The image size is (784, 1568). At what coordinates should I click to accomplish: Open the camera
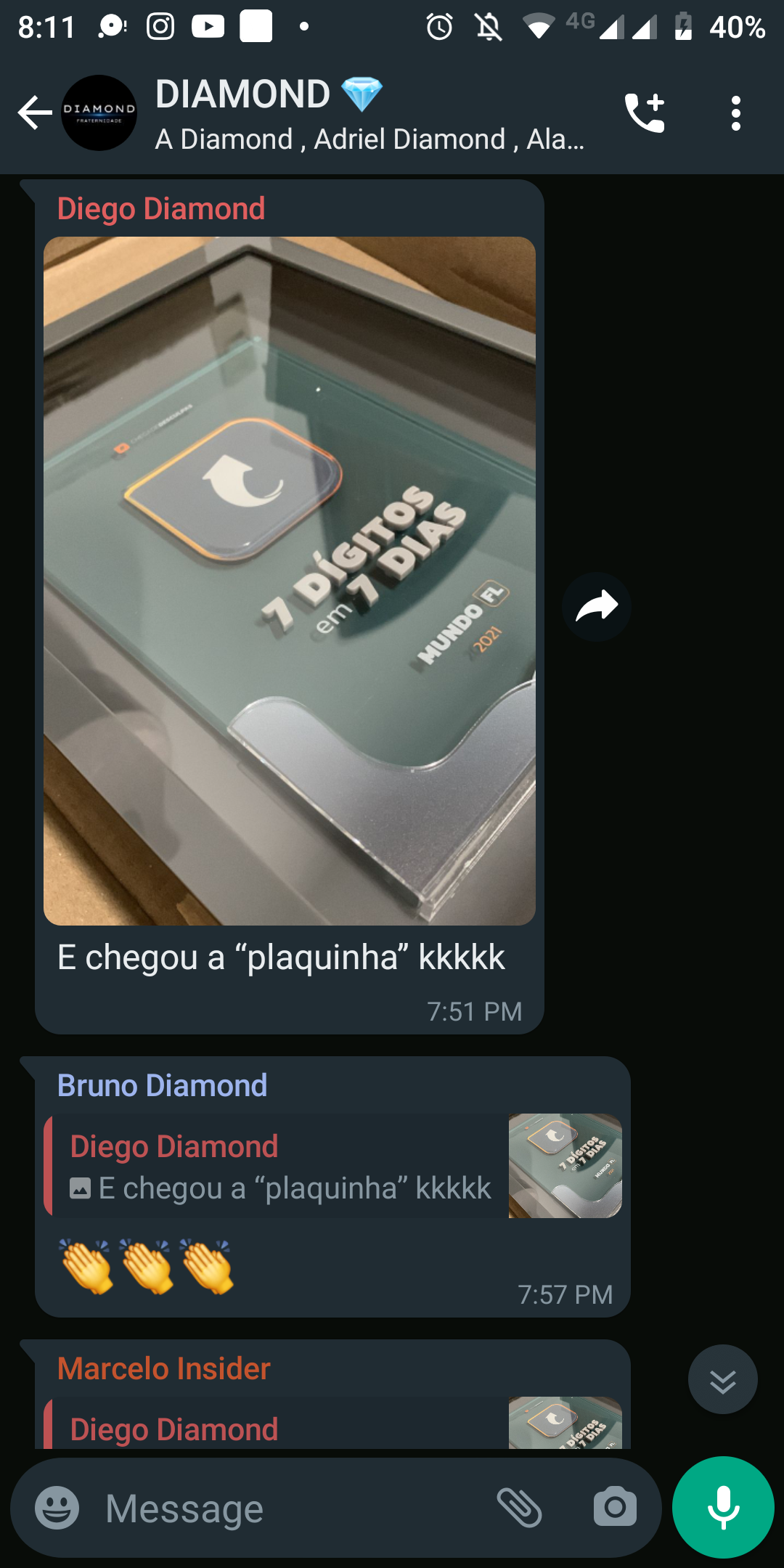(614, 1508)
